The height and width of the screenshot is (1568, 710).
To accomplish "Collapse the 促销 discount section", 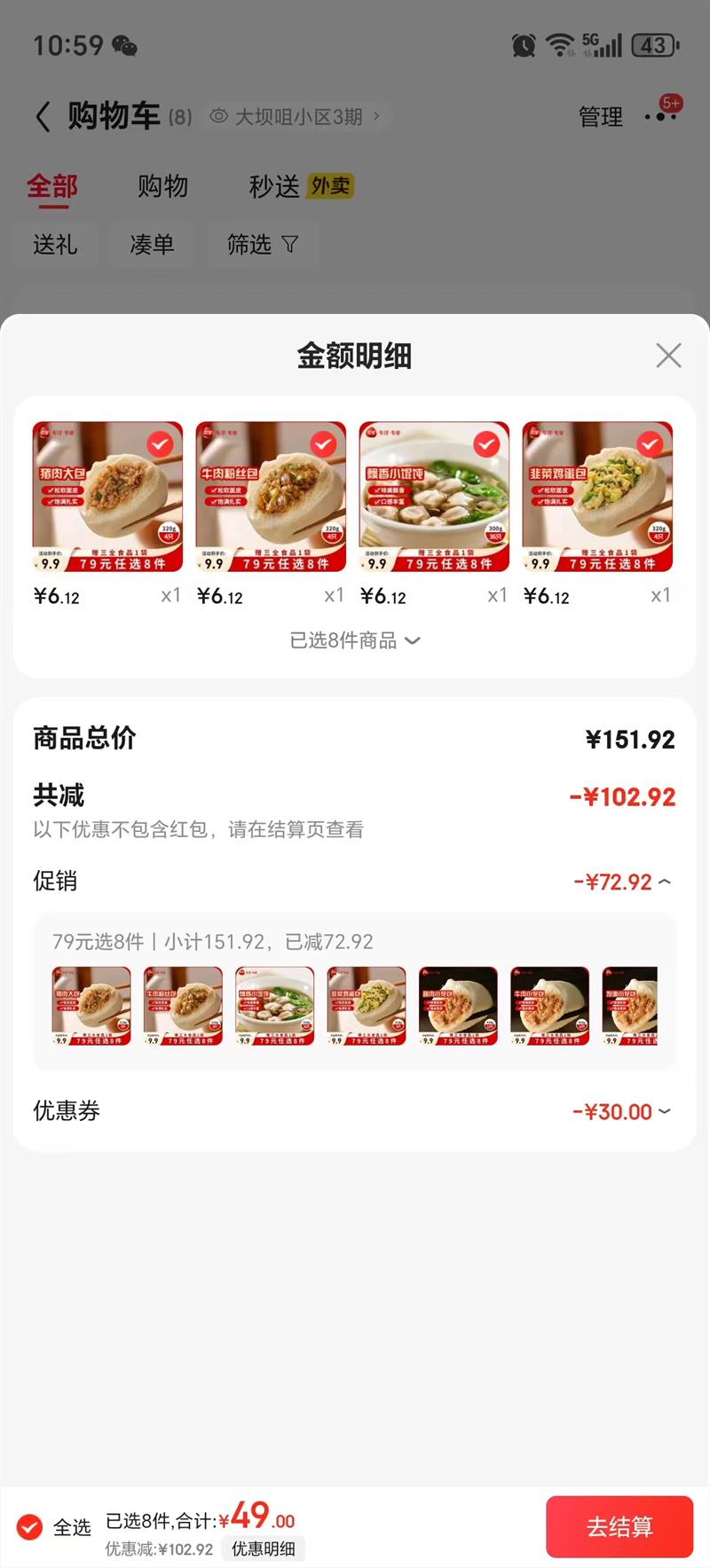I will [663, 882].
